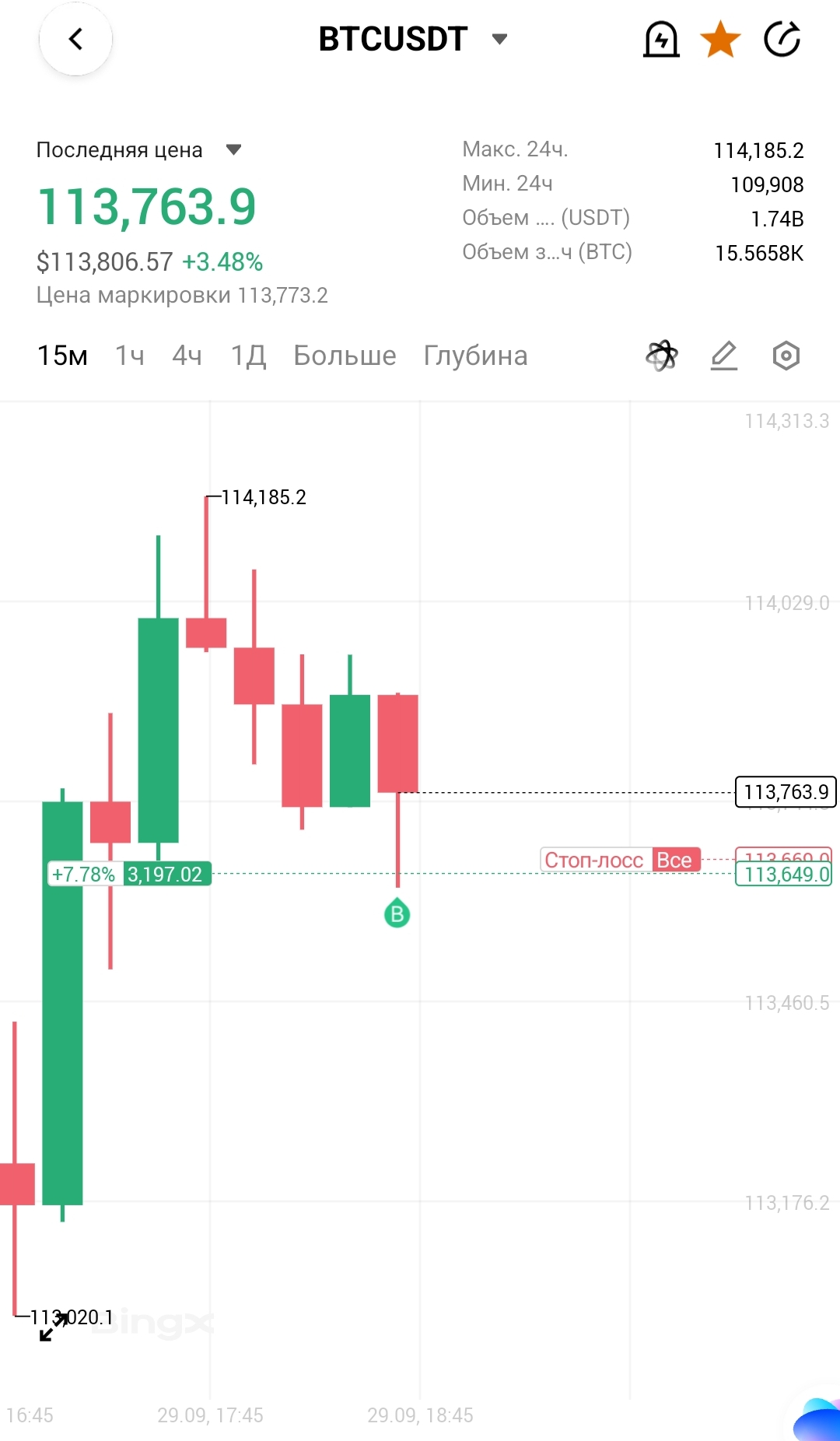Open the price alert bell icon

[661, 39]
